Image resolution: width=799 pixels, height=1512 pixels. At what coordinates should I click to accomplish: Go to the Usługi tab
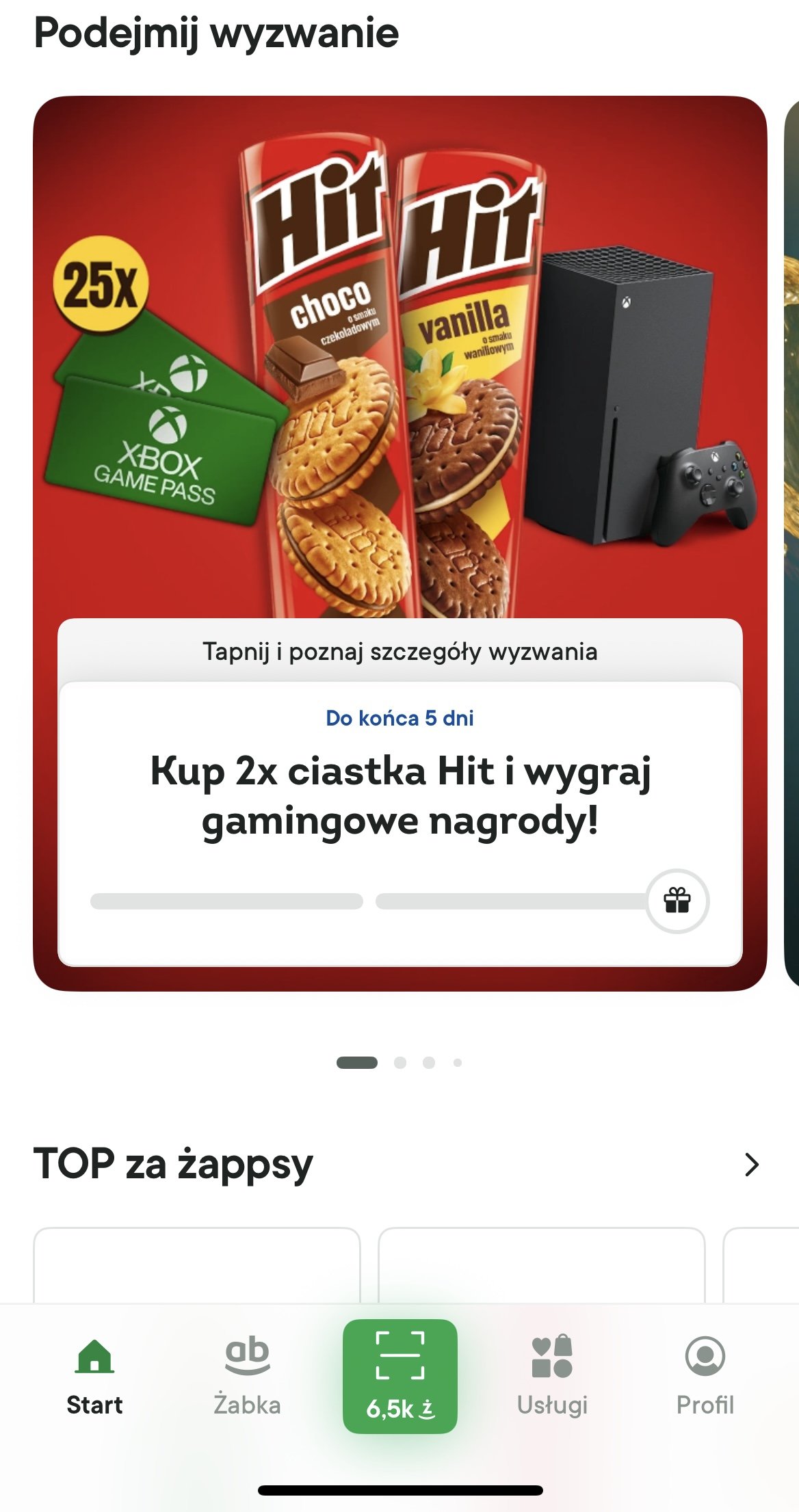(552, 1376)
